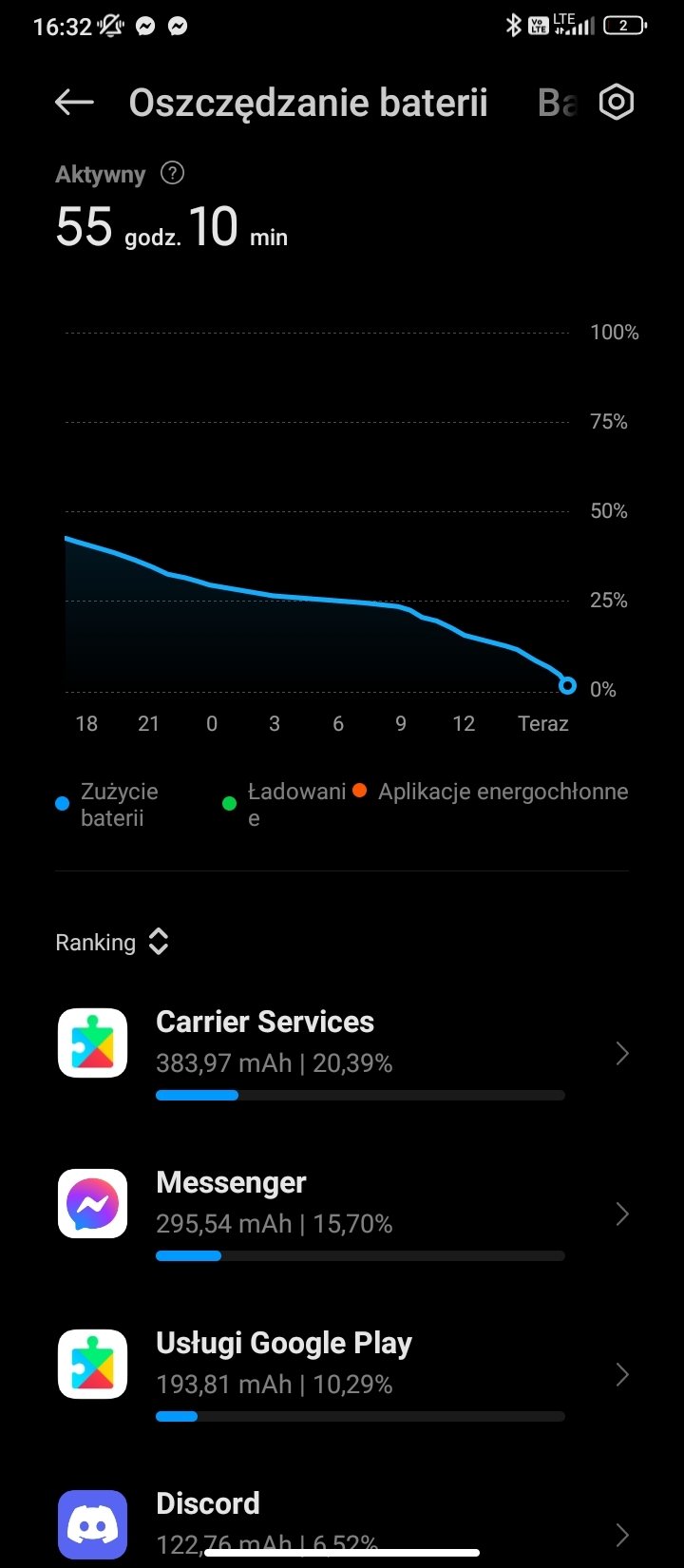Viewport: 684px width, 1568px height.
Task: Switch to the Oszczędzanie baterii tab
Action: click(x=308, y=103)
